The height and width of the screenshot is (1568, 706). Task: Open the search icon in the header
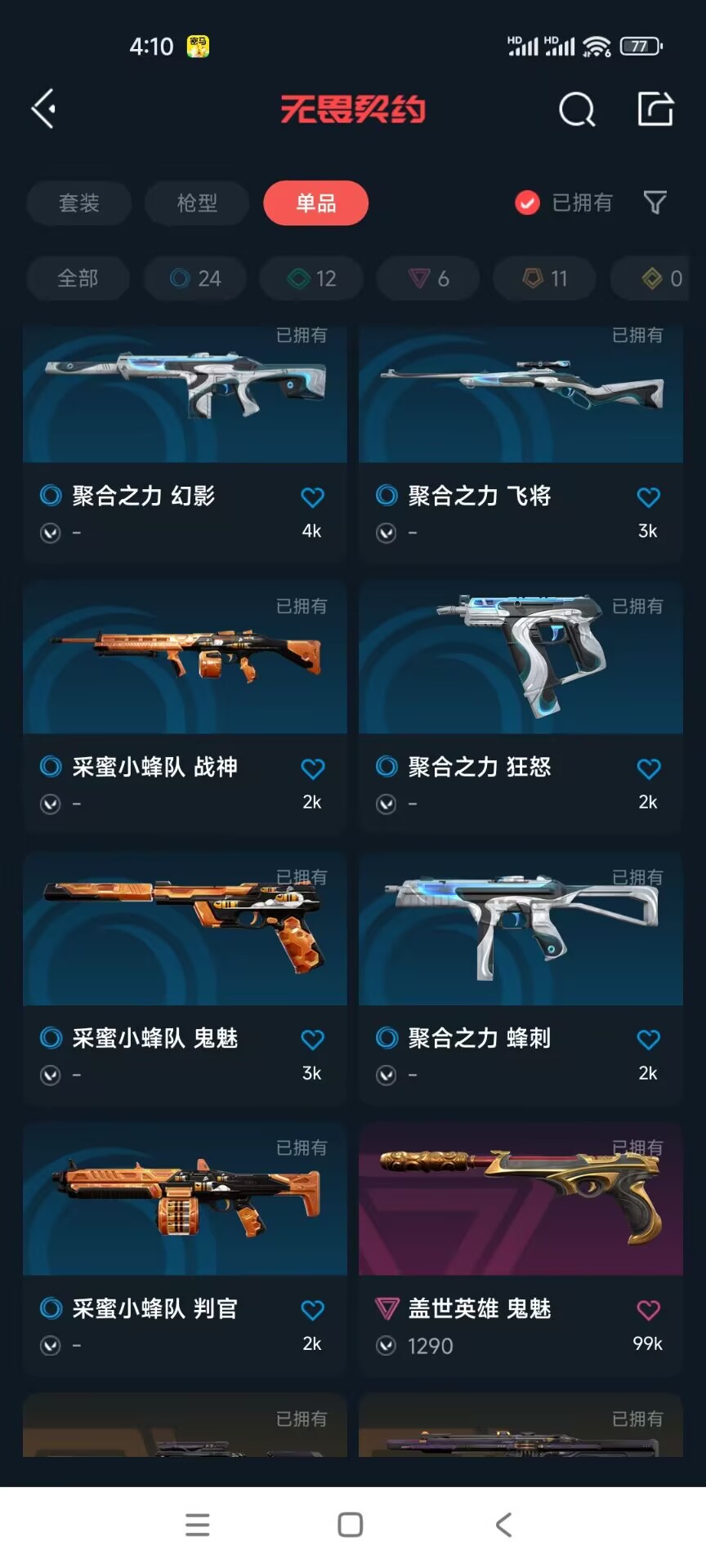click(577, 109)
